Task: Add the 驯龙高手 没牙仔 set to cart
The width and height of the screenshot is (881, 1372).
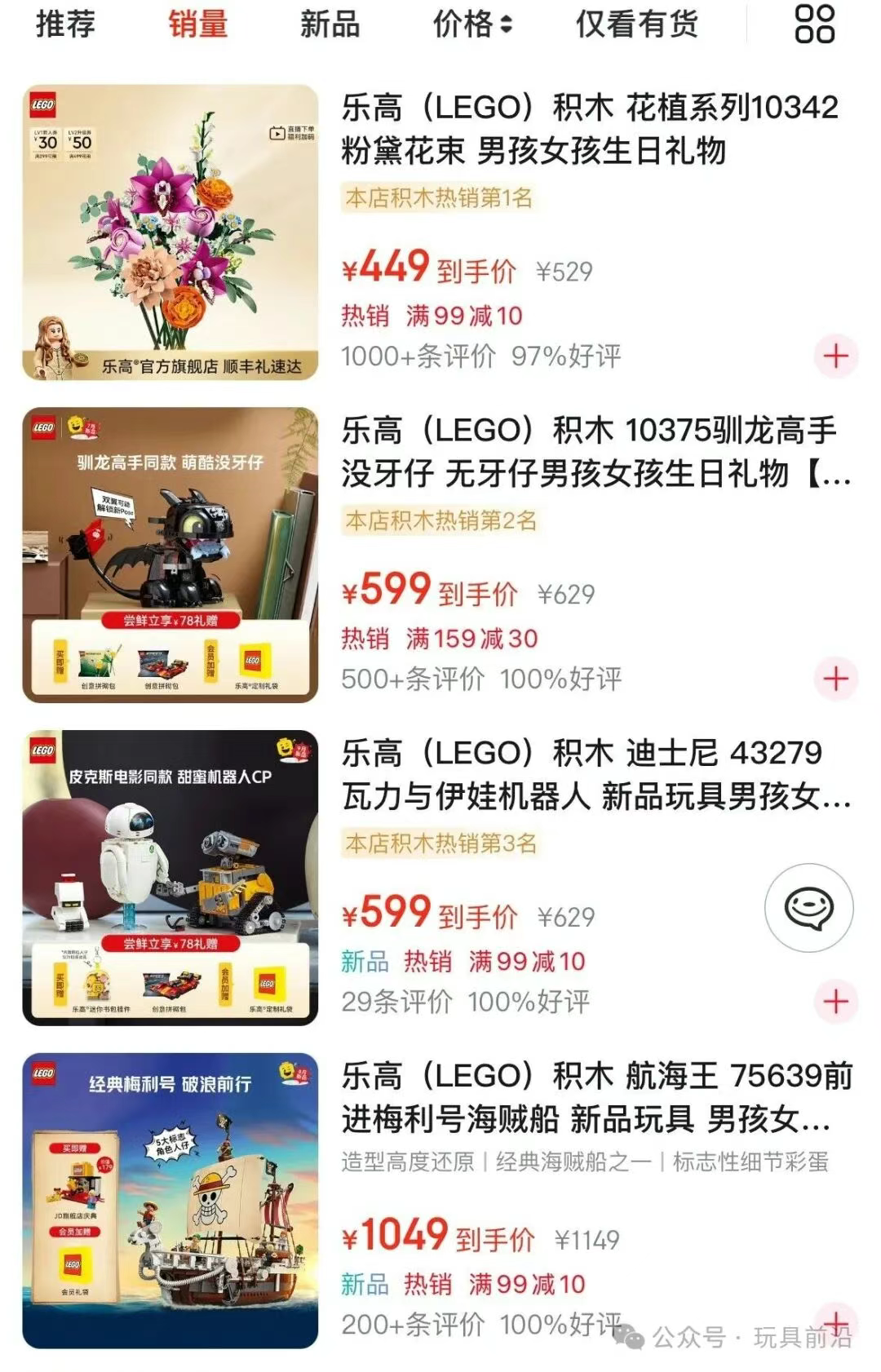Action: [x=835, y=679]
